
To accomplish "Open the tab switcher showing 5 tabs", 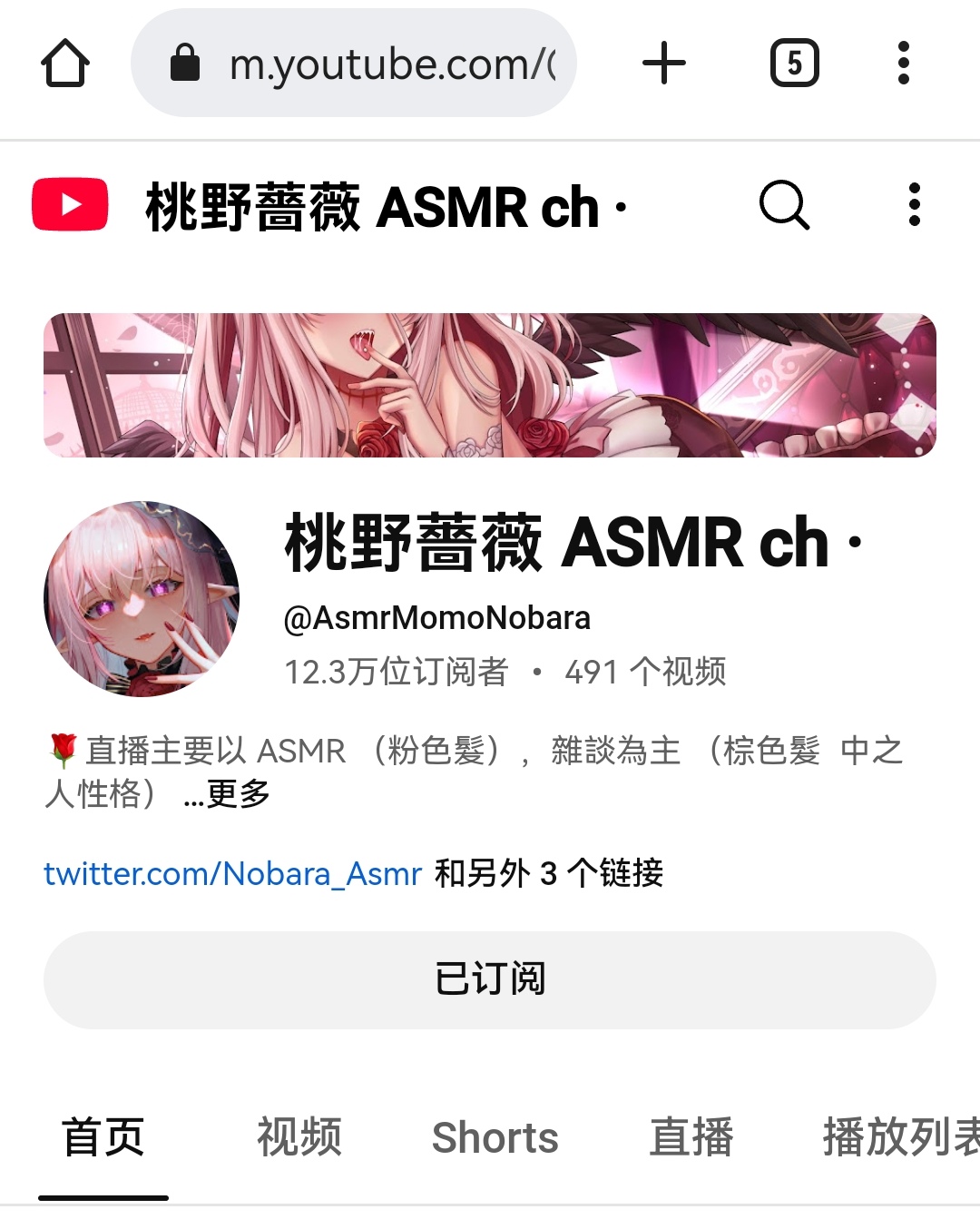I will click(794, 64).
